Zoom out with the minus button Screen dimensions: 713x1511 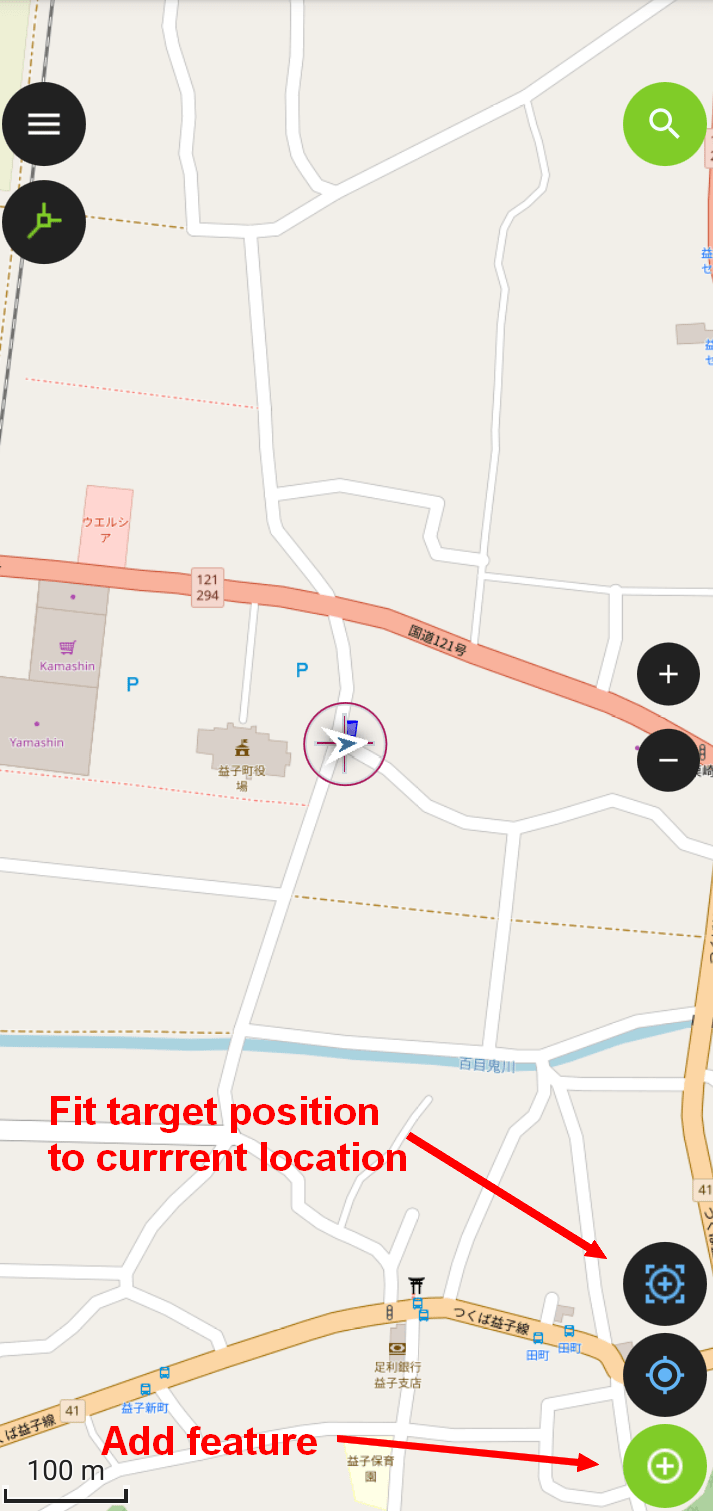668,761
